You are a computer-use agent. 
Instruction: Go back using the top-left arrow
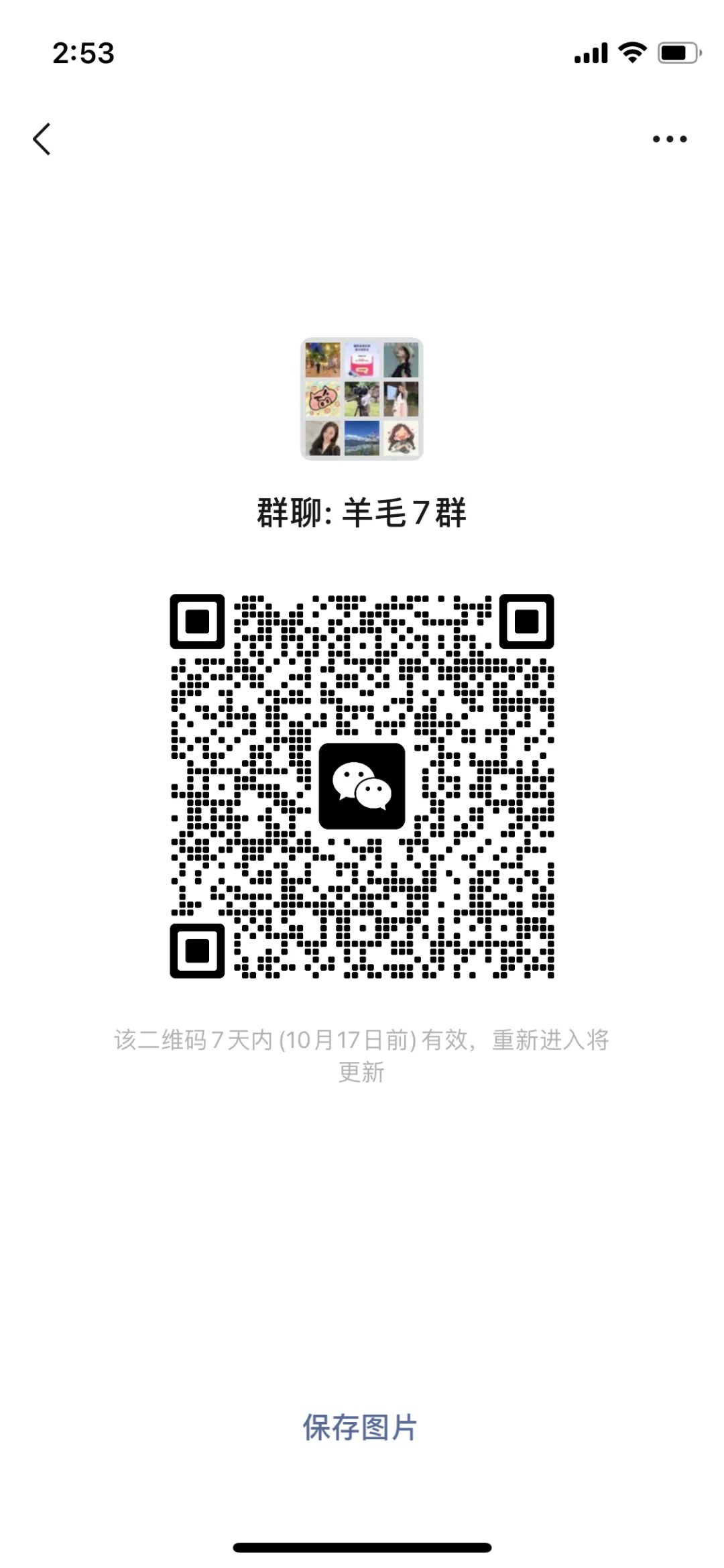pos(42,139)
